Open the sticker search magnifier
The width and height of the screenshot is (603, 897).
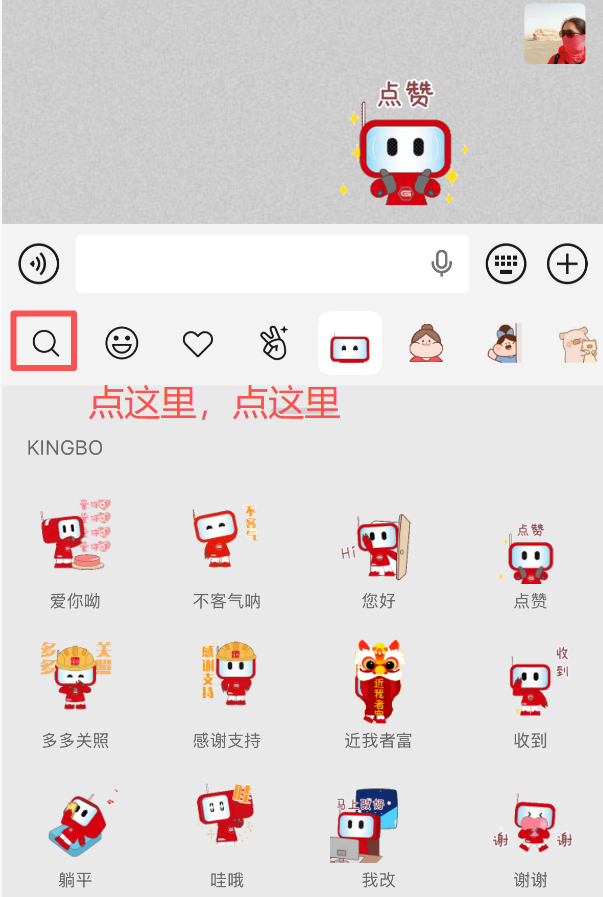[45, 343]
